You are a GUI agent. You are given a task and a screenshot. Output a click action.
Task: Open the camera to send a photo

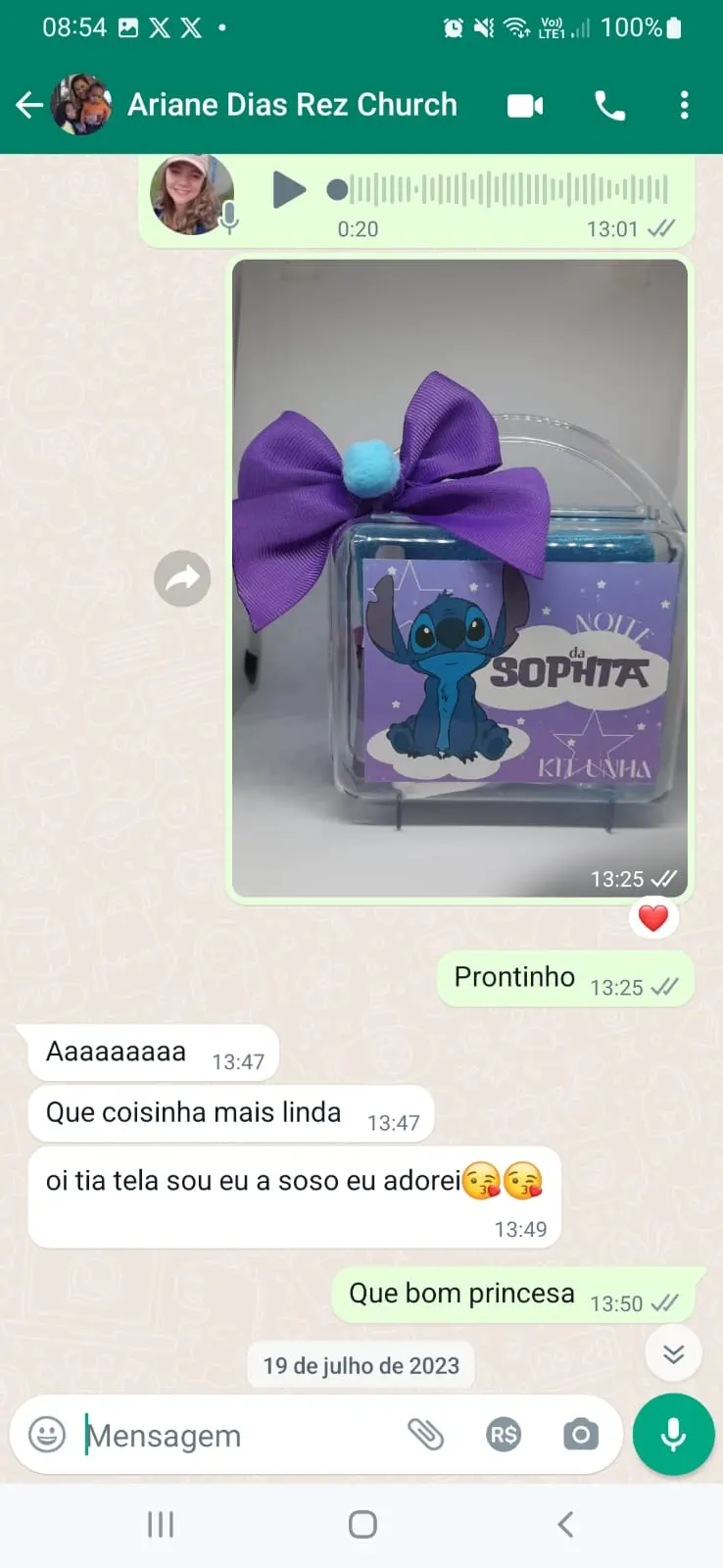click(x=580, y=1436)
